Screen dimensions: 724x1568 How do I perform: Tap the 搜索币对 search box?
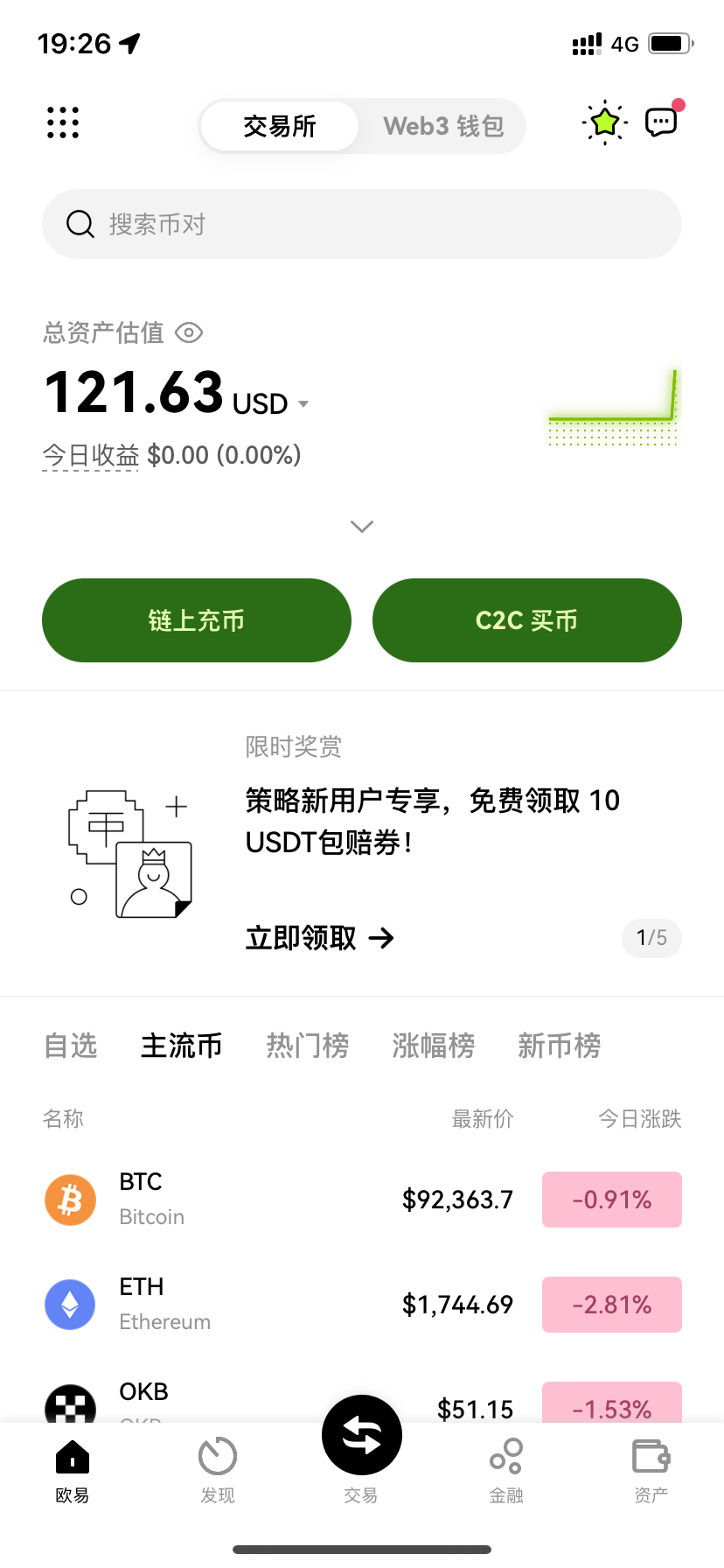[x=362, y=224]
